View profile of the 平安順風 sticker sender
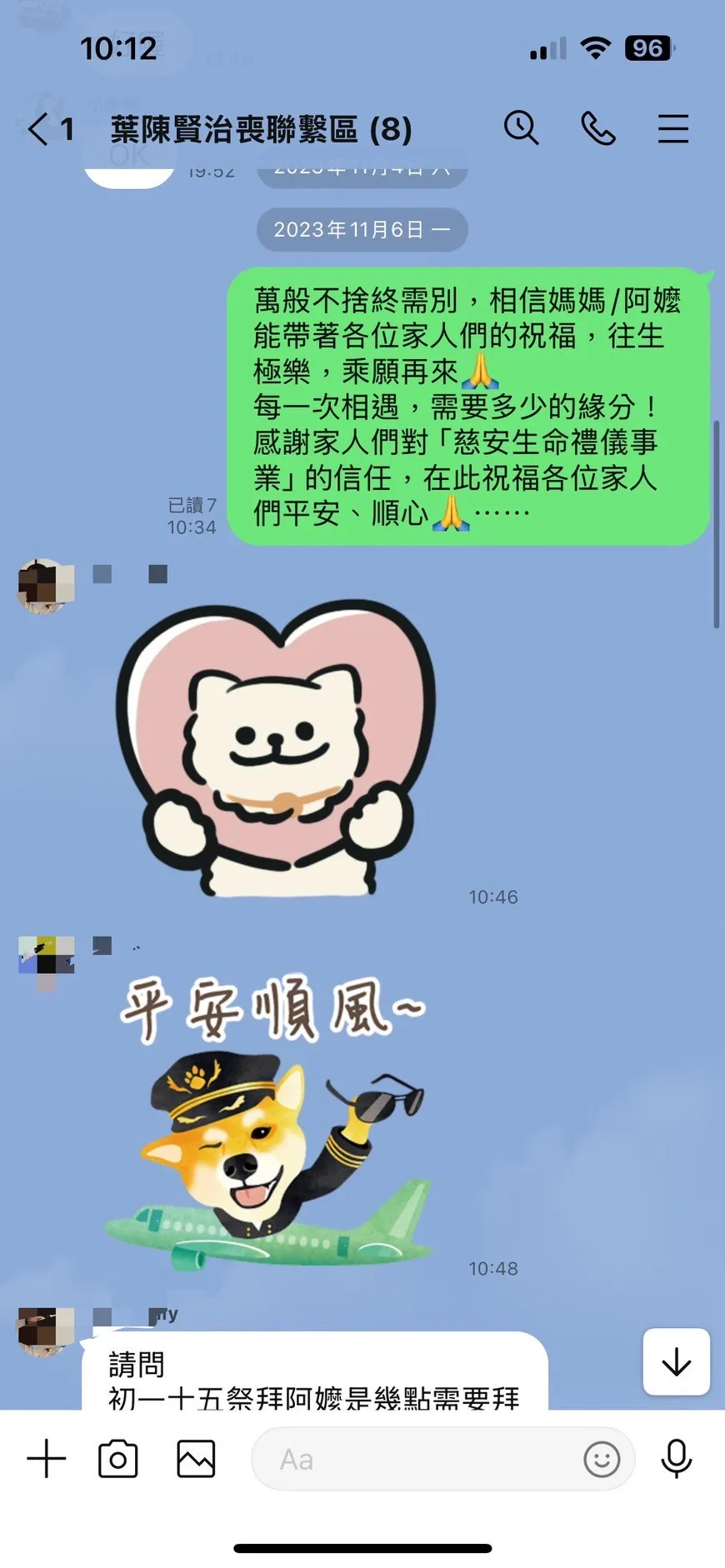This screenshot has width=725, height=1568. (47, 957)
